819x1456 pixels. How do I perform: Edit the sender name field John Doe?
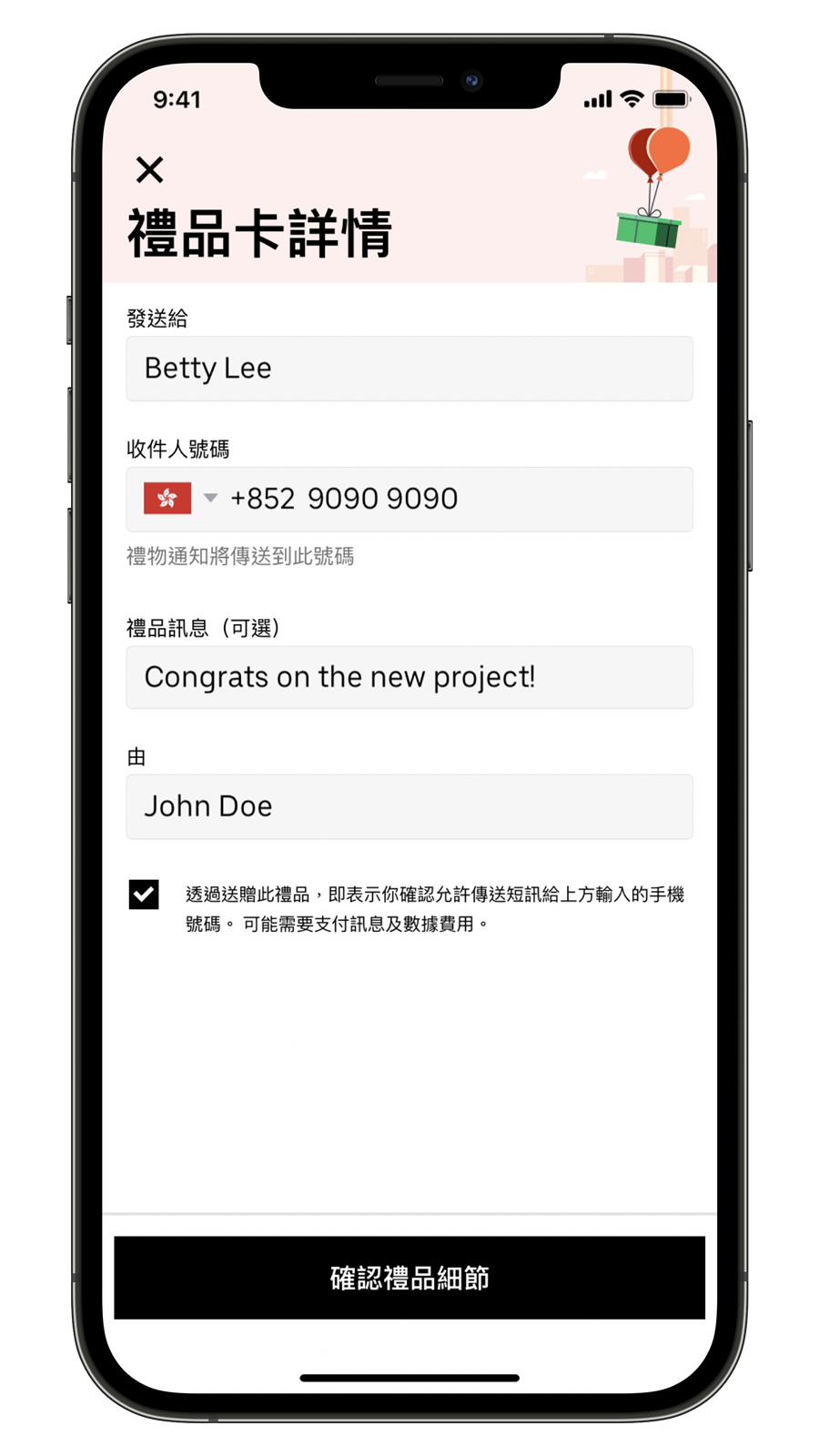pos(409,806)
